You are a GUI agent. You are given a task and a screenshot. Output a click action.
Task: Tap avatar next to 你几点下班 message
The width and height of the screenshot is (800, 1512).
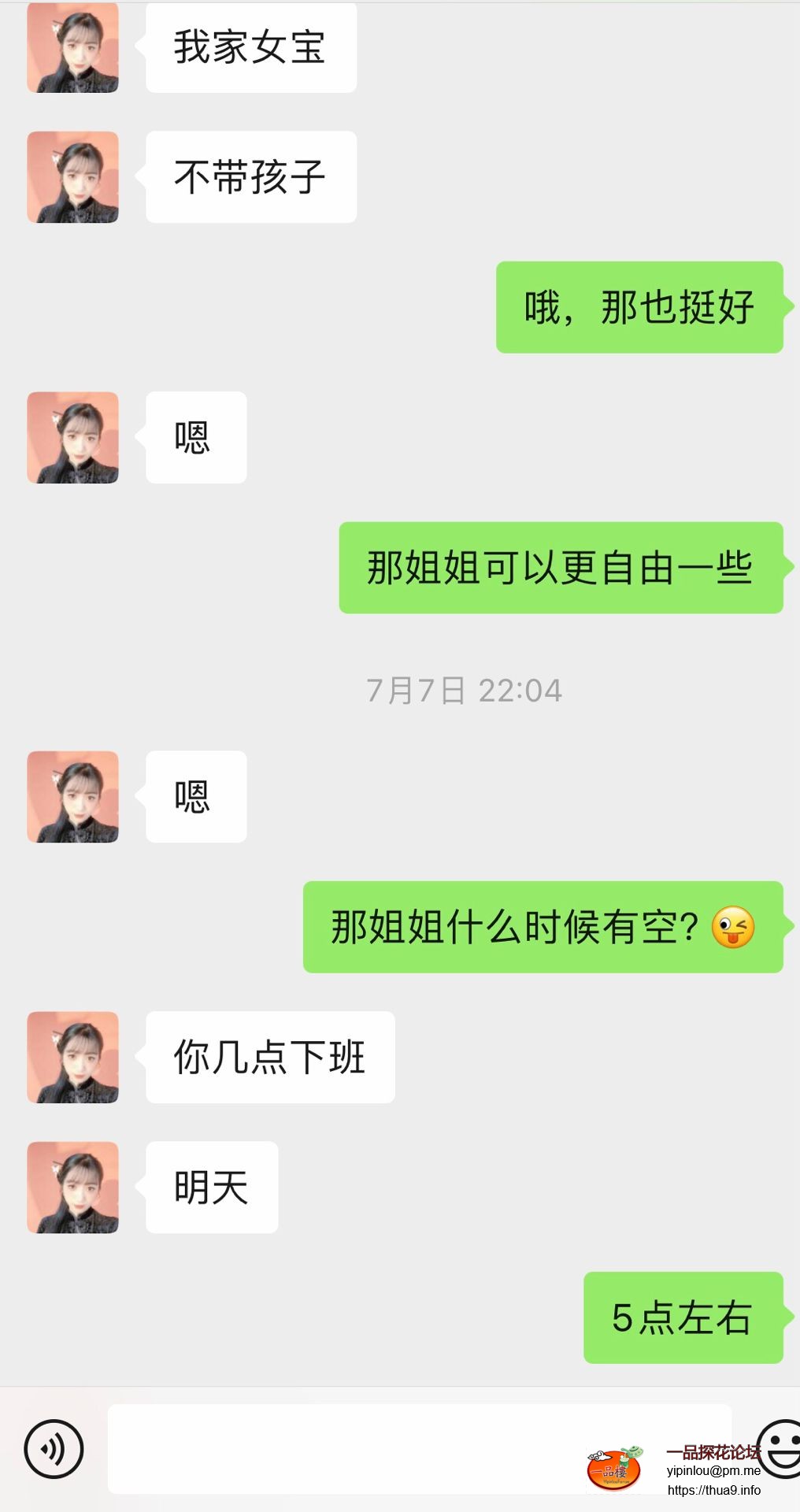click(x=72, y=1057)
